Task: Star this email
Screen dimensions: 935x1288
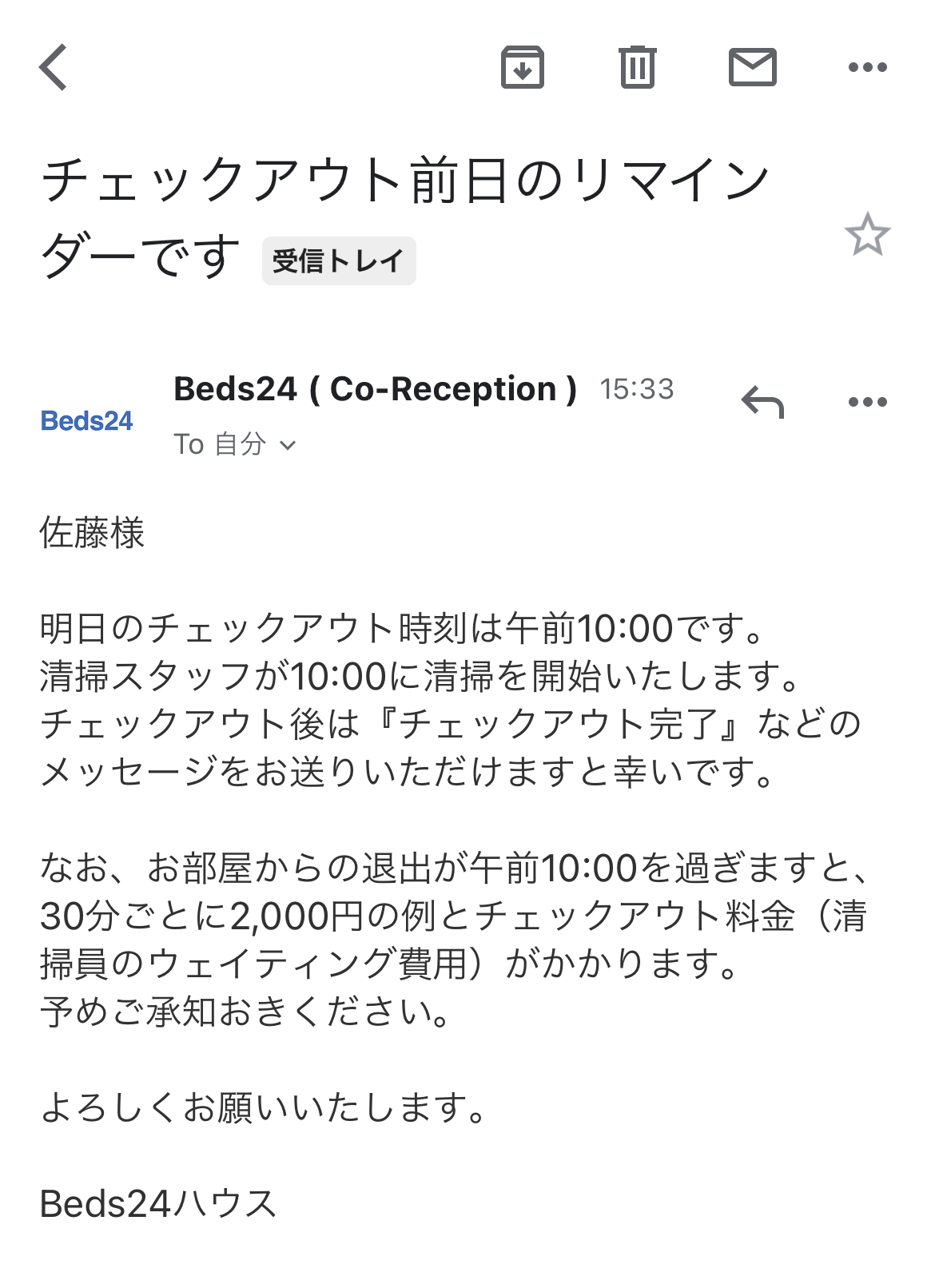Action: pos(867,235)
